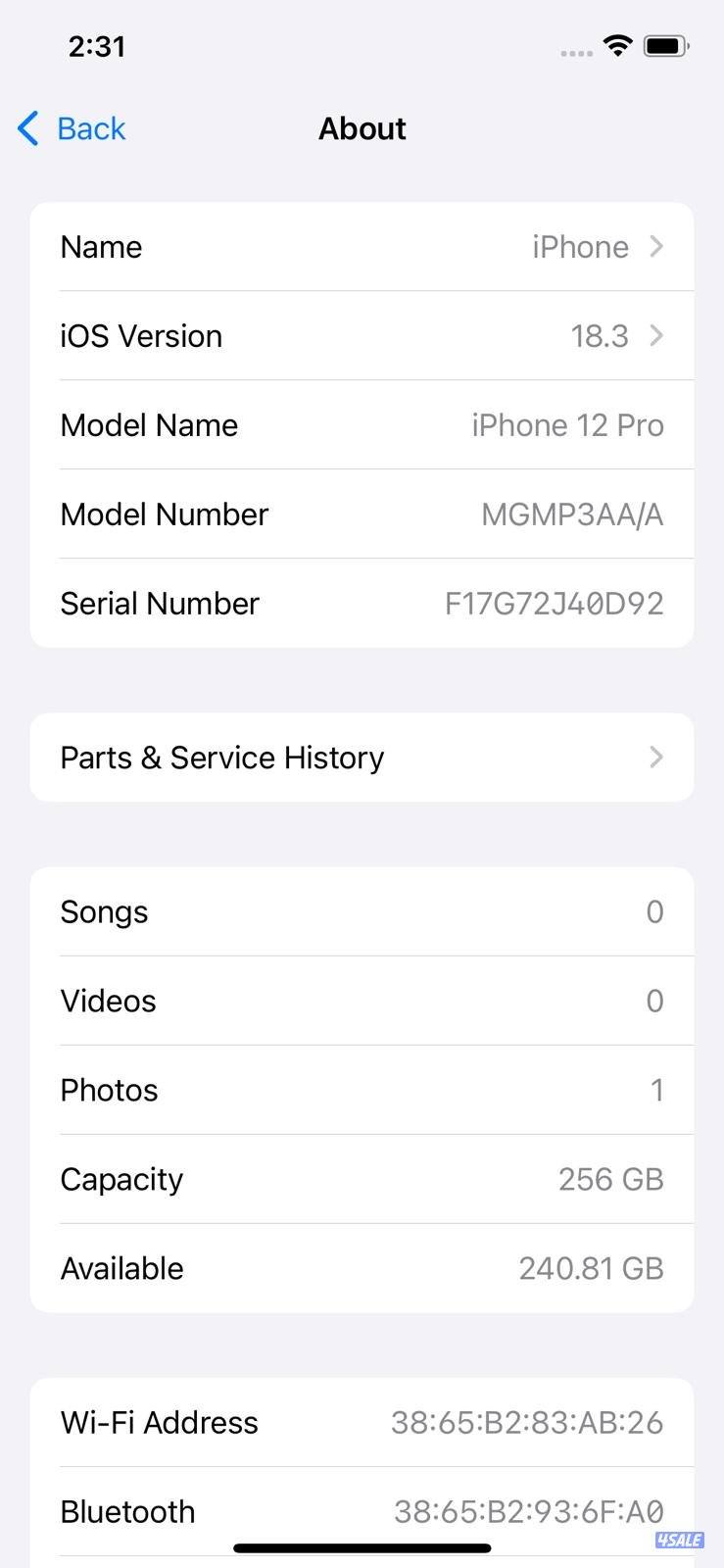Select the Songs count row
This screenshot has width=724, height=1568.
pyautogui.click(x=362, y=911)
